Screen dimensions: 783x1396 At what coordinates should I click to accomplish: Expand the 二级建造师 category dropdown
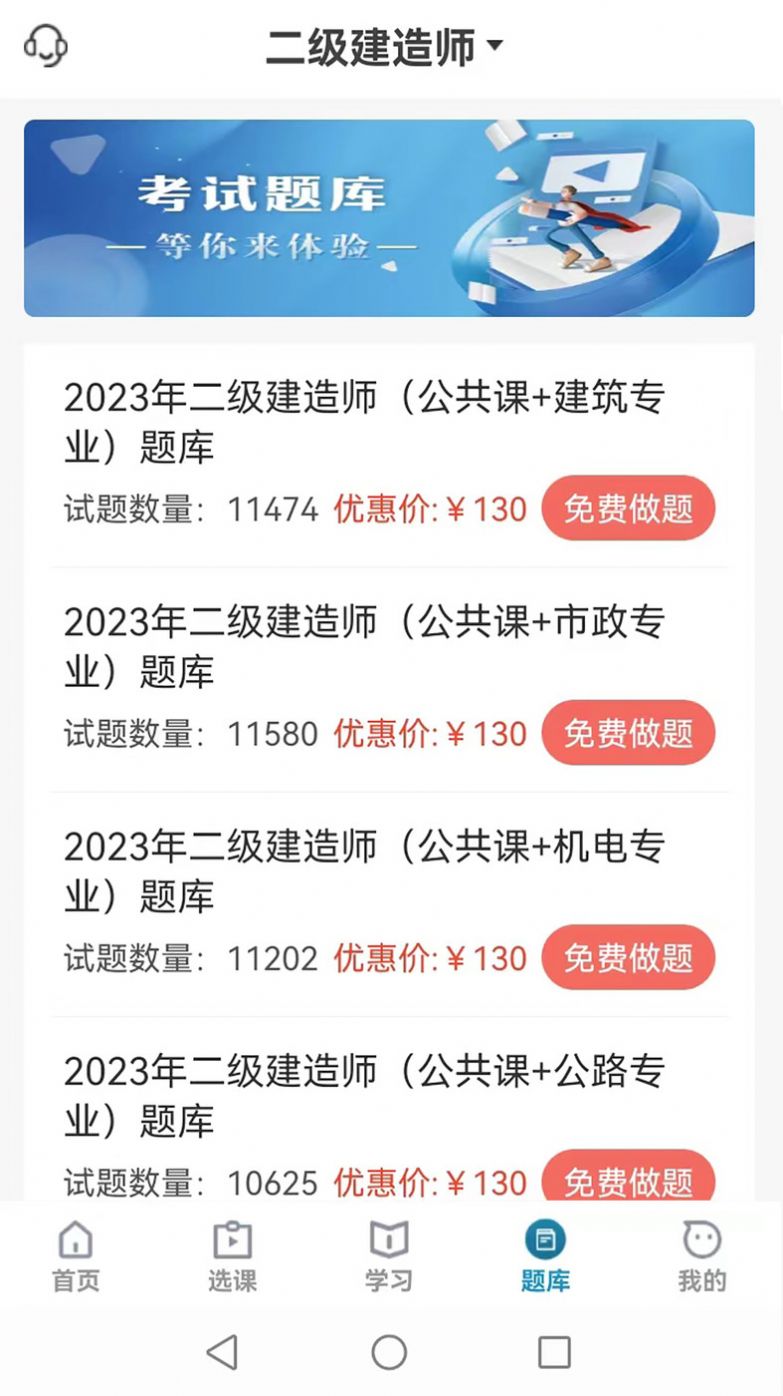[380, 45]
